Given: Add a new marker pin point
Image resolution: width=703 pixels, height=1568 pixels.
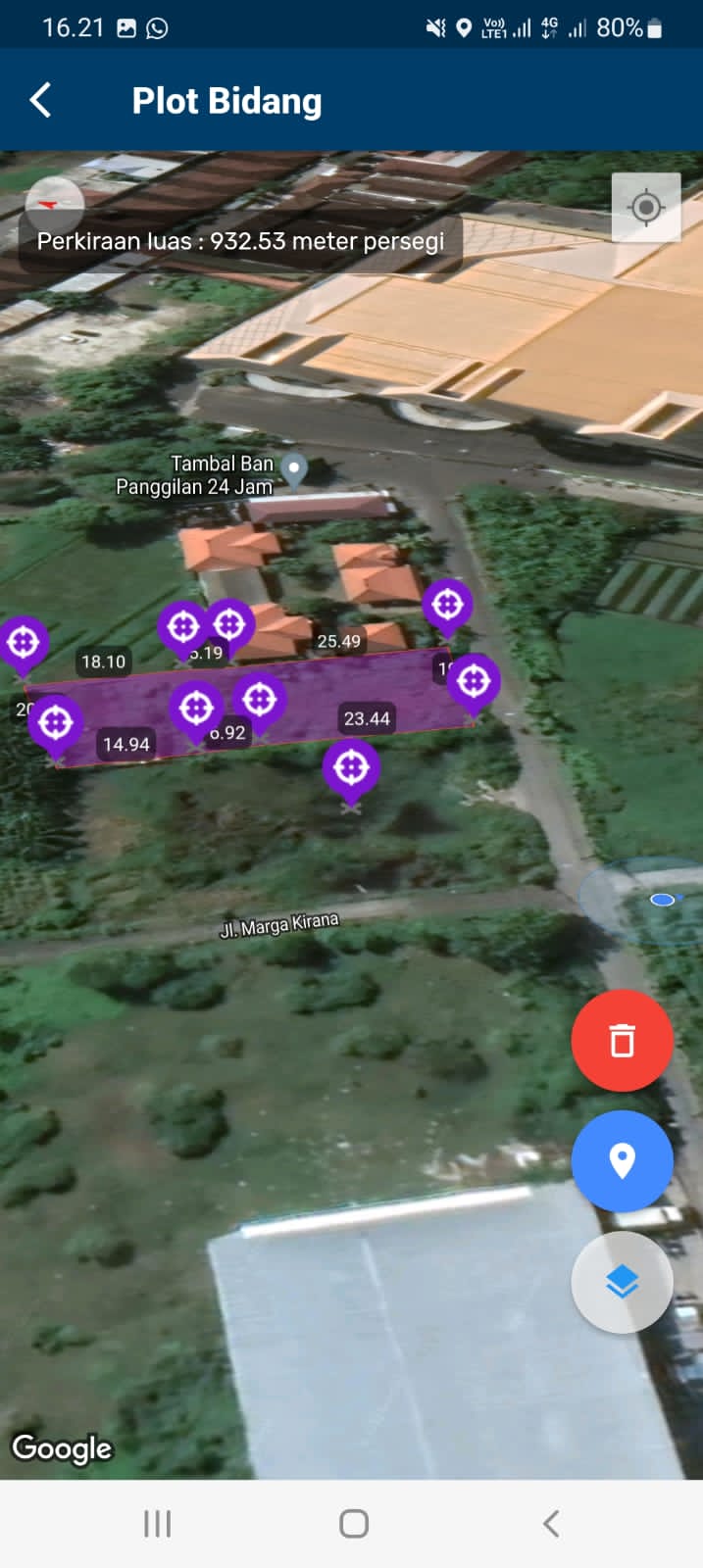Looking at the screenshot, I should 622,1161.
